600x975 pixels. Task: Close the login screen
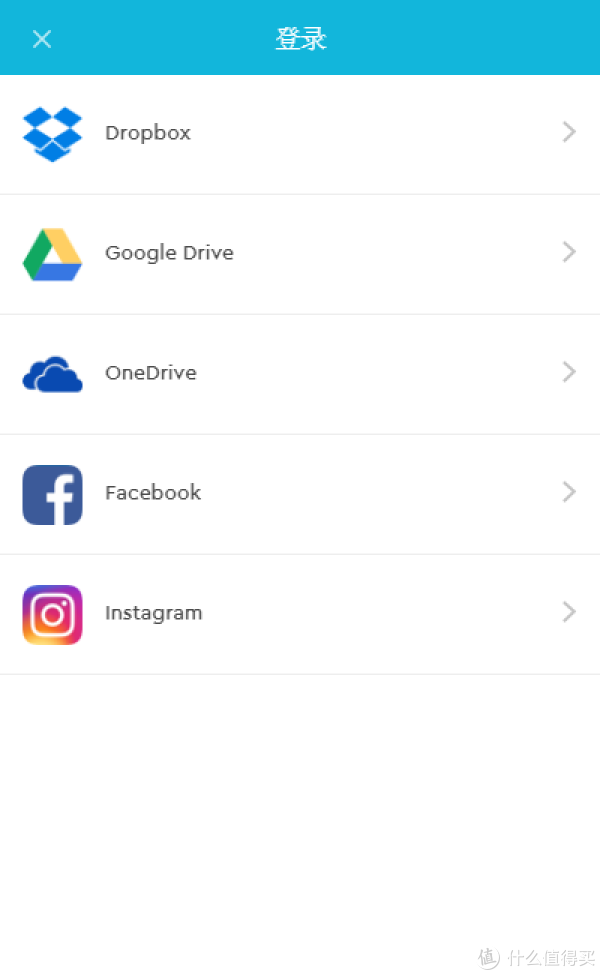41,39
